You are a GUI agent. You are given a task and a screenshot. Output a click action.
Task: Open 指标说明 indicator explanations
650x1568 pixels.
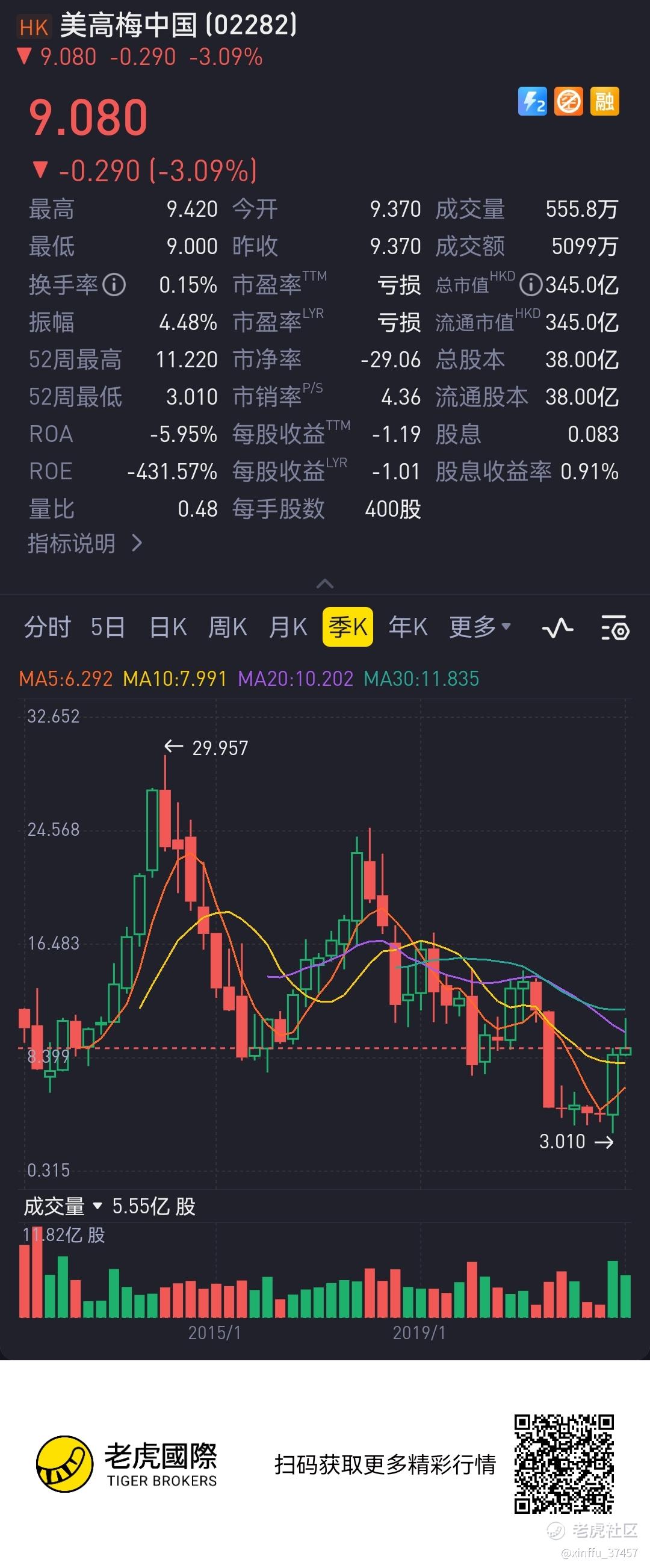[85, 543]
